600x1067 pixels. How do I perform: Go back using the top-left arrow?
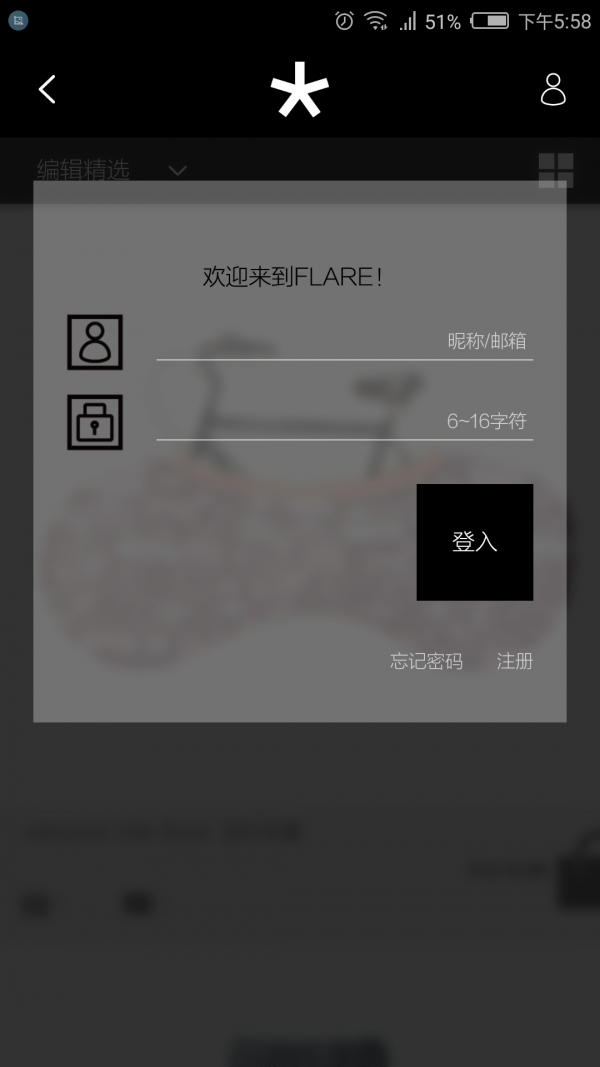(x=47, y=89)
